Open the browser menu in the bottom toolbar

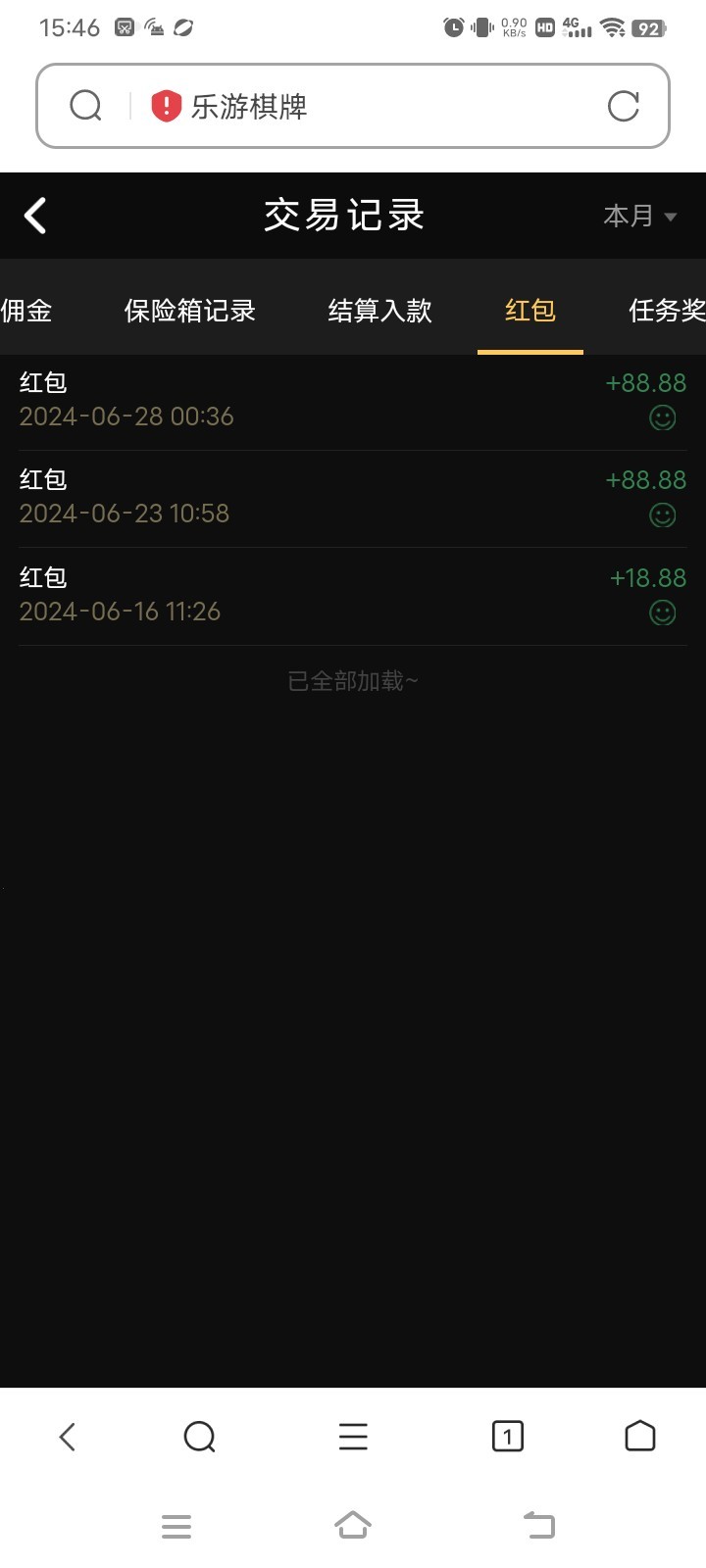coord(353,1437)
